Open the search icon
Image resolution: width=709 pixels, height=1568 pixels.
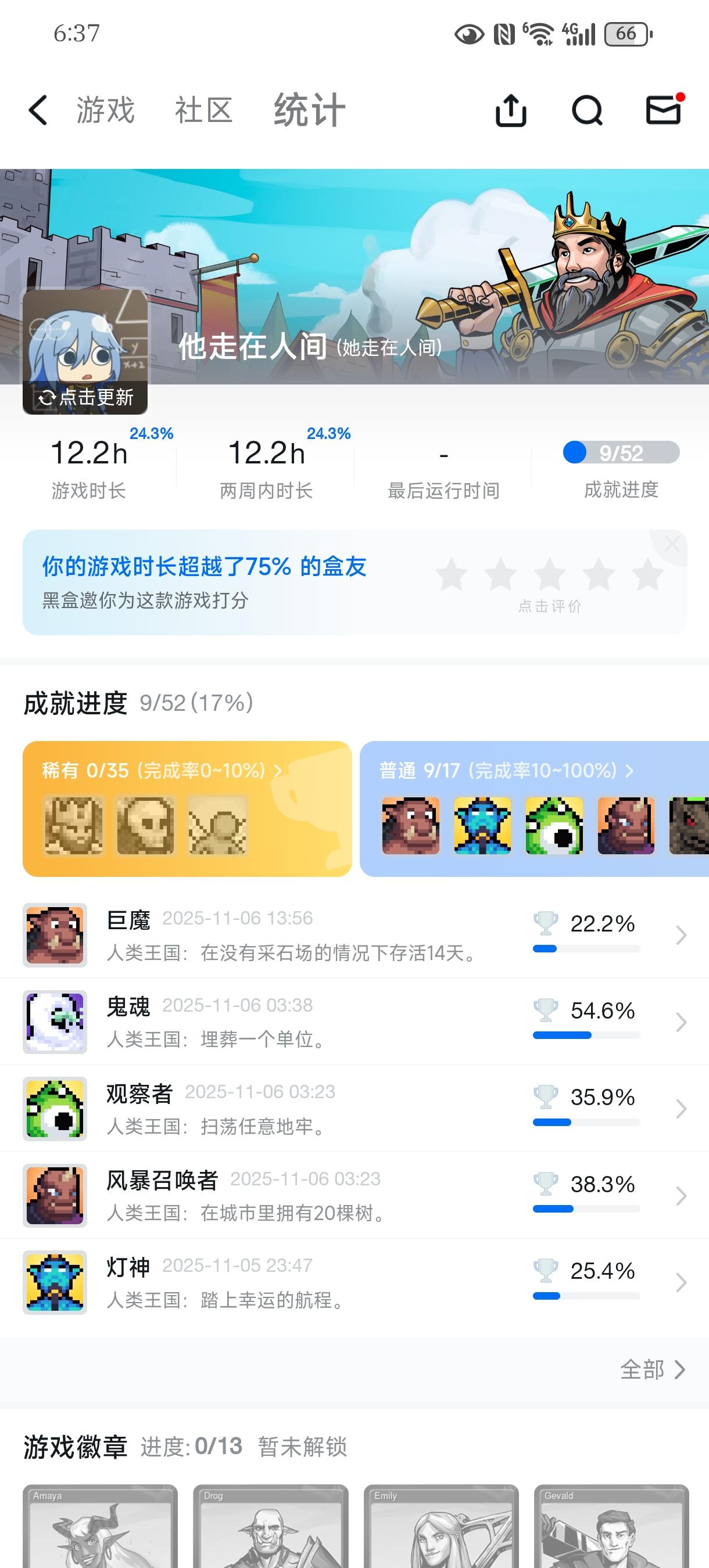click(x=586, y=110)
